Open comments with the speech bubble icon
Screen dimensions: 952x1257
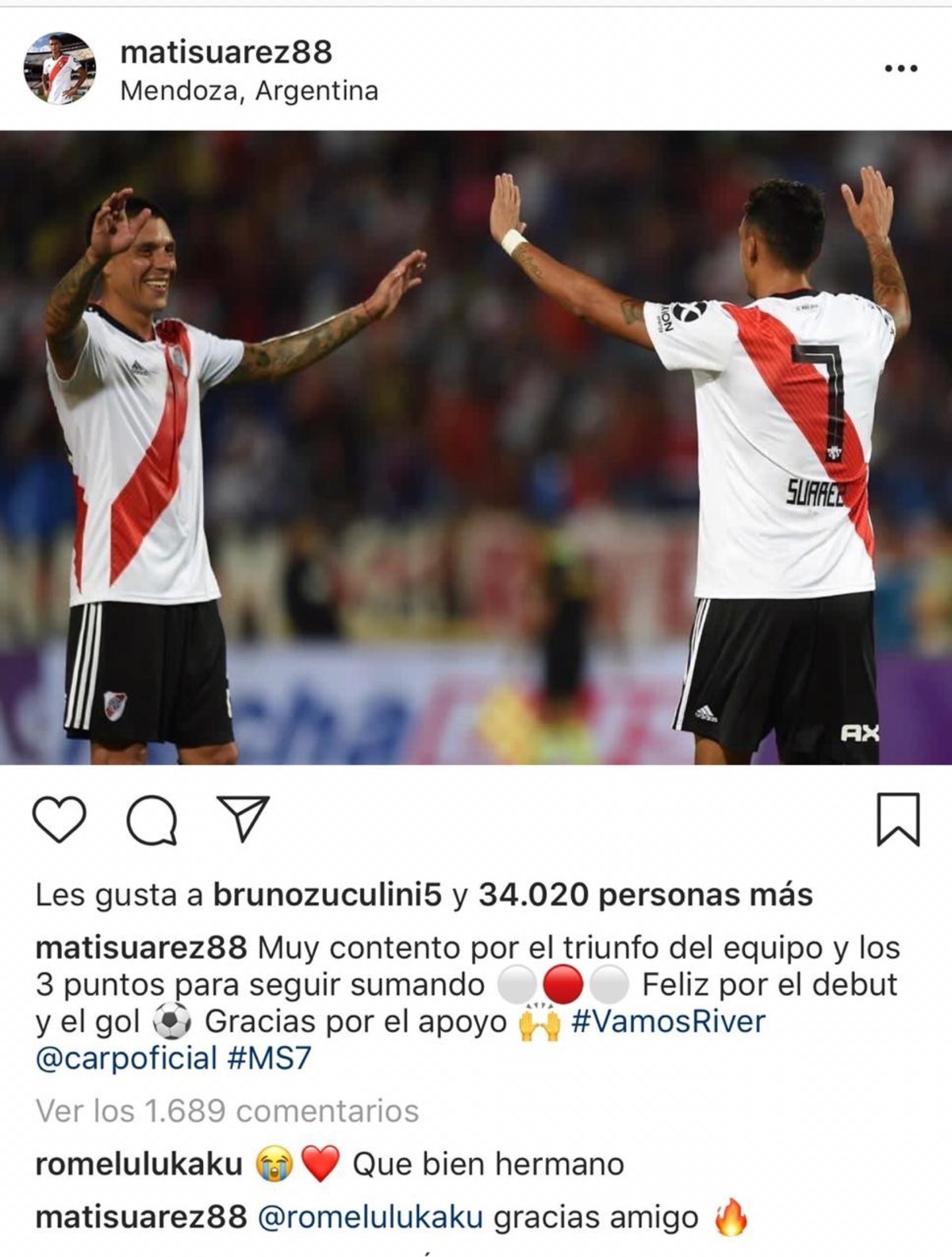[152, 821]
